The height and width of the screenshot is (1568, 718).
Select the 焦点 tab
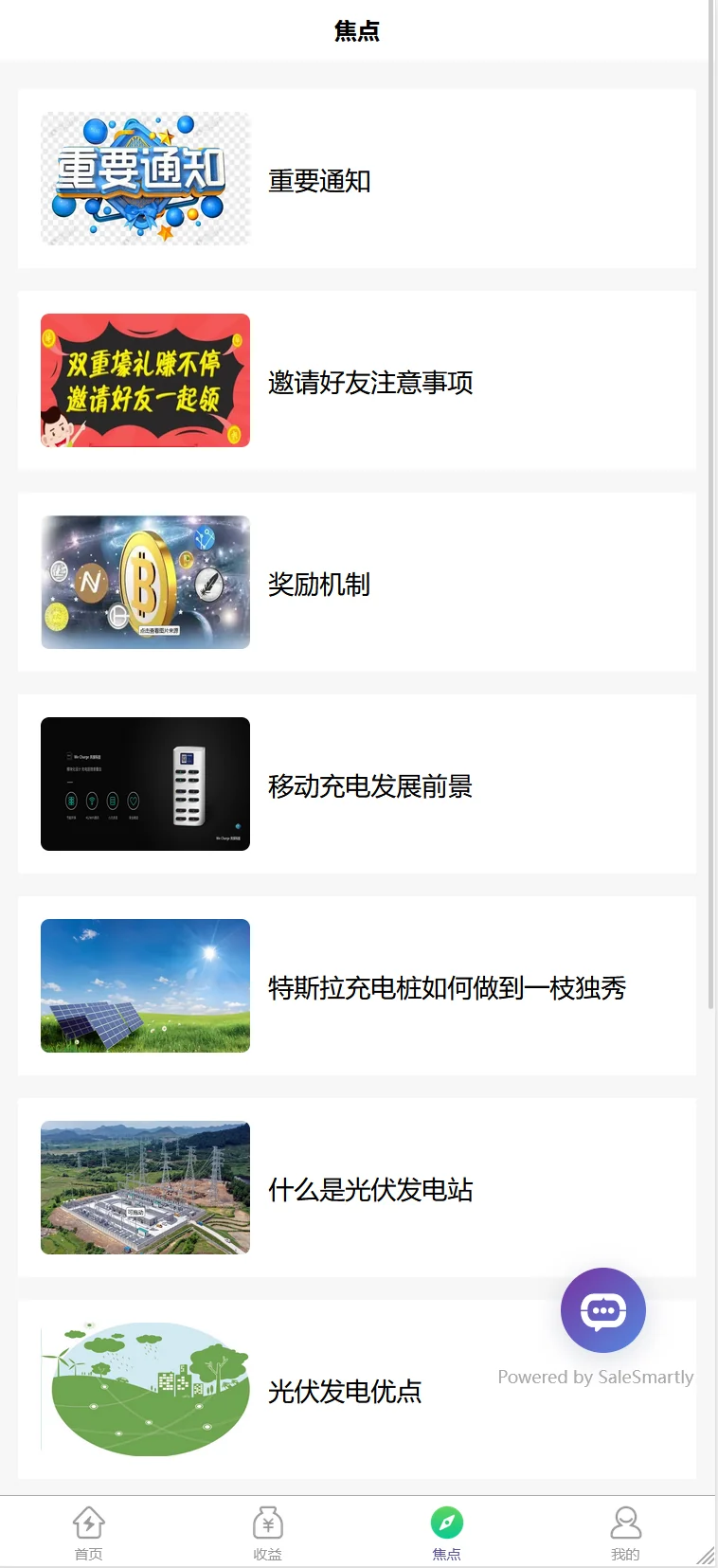click(447, 1531)
